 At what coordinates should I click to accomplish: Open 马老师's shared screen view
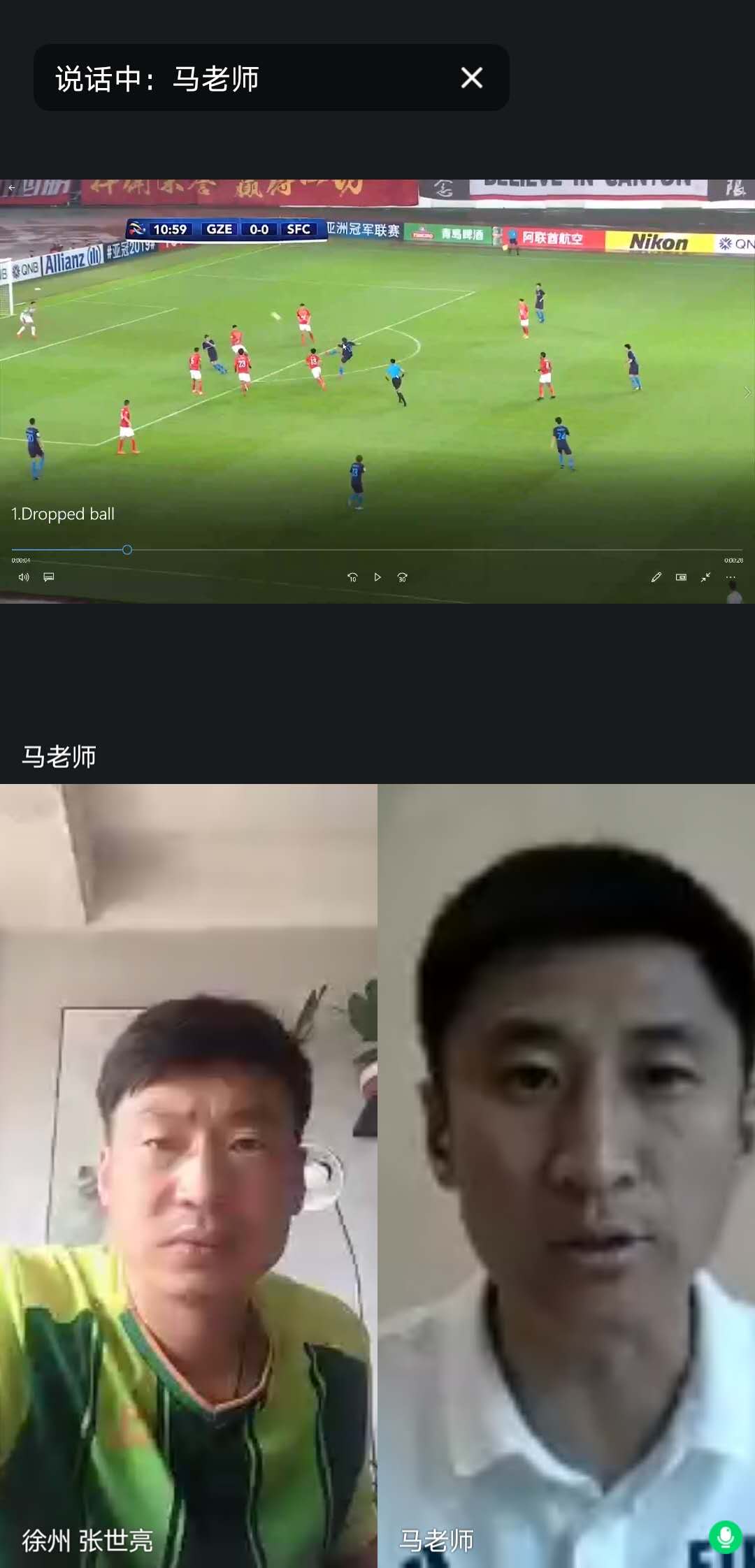point(377,391)
